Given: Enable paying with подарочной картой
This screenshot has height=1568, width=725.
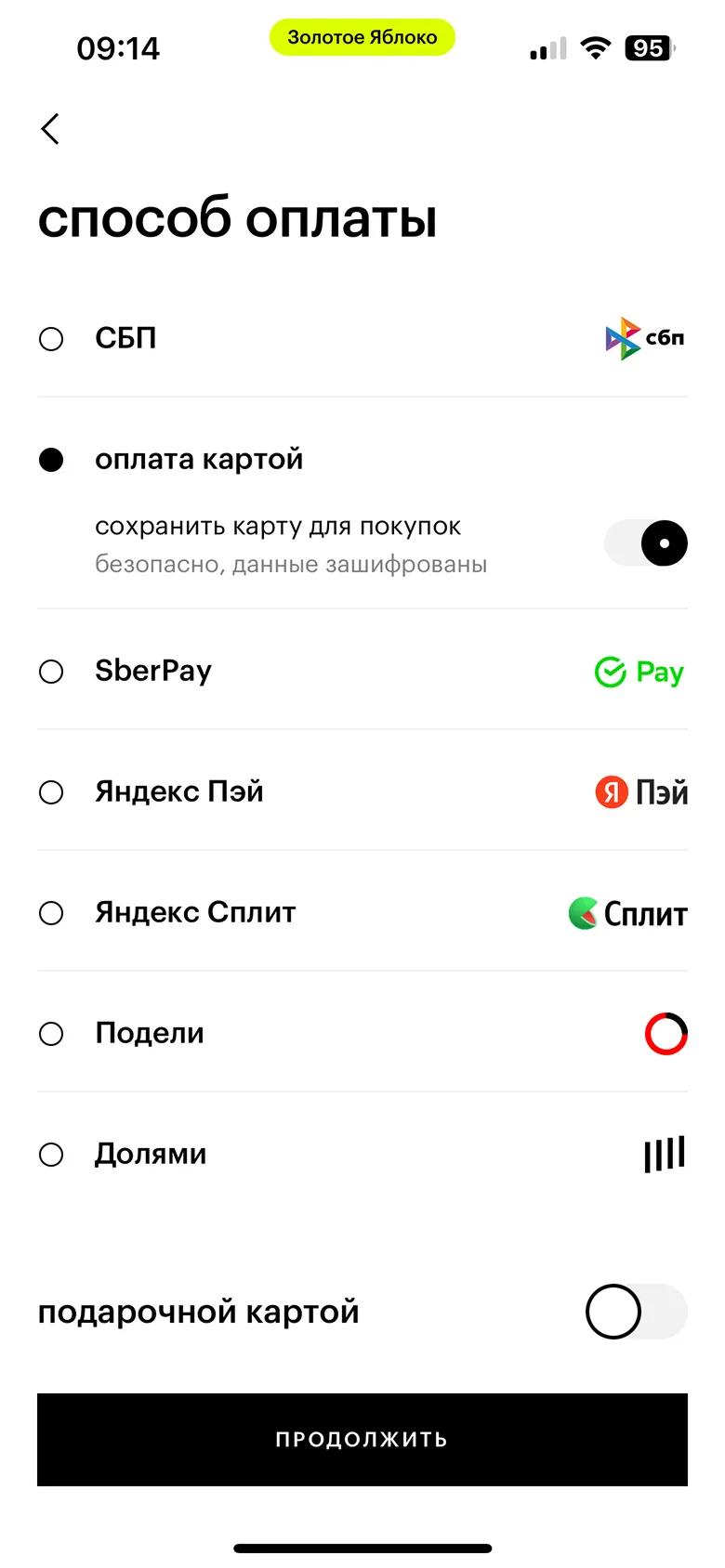Looking at the screenshot, I should (637, 1312).
